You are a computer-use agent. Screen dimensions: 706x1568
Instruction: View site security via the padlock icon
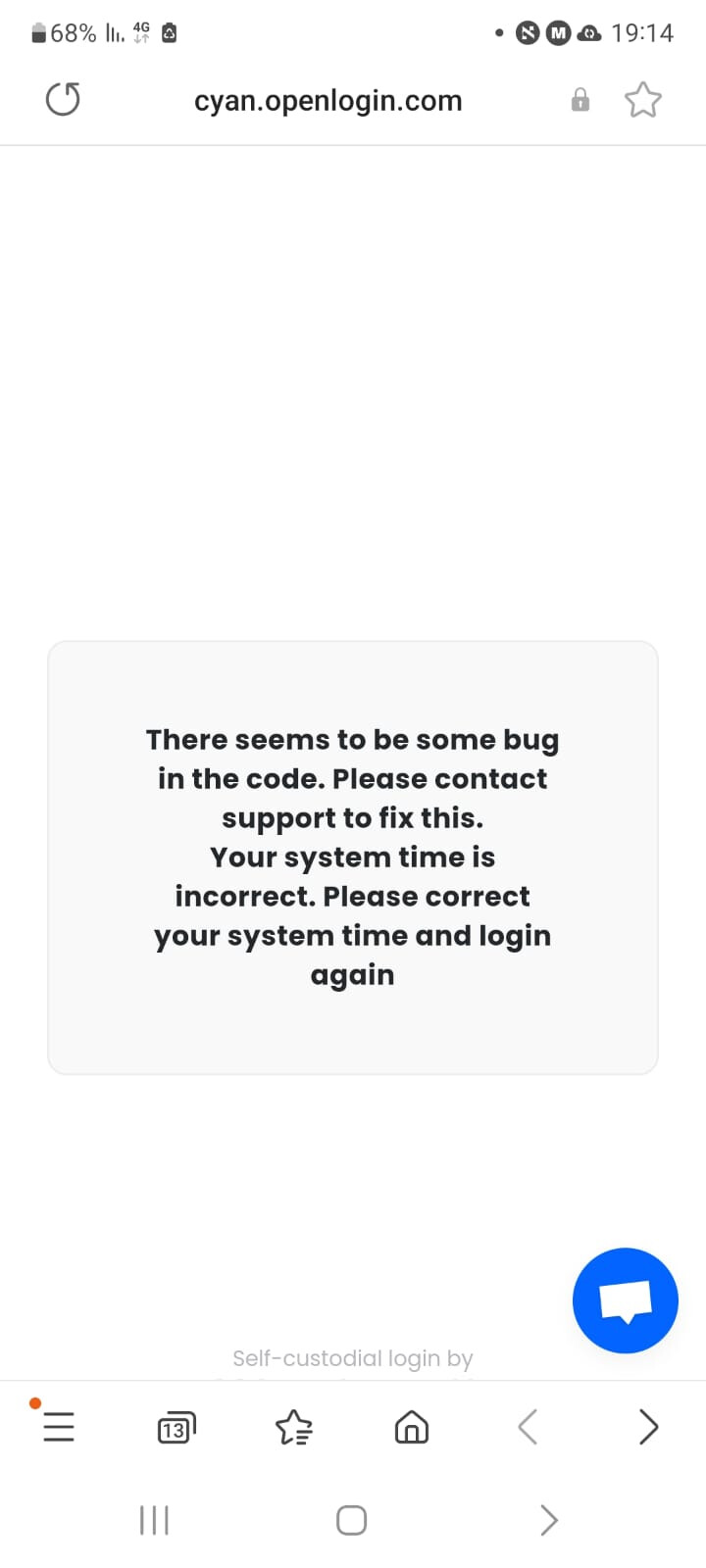(x=580, y=99)
